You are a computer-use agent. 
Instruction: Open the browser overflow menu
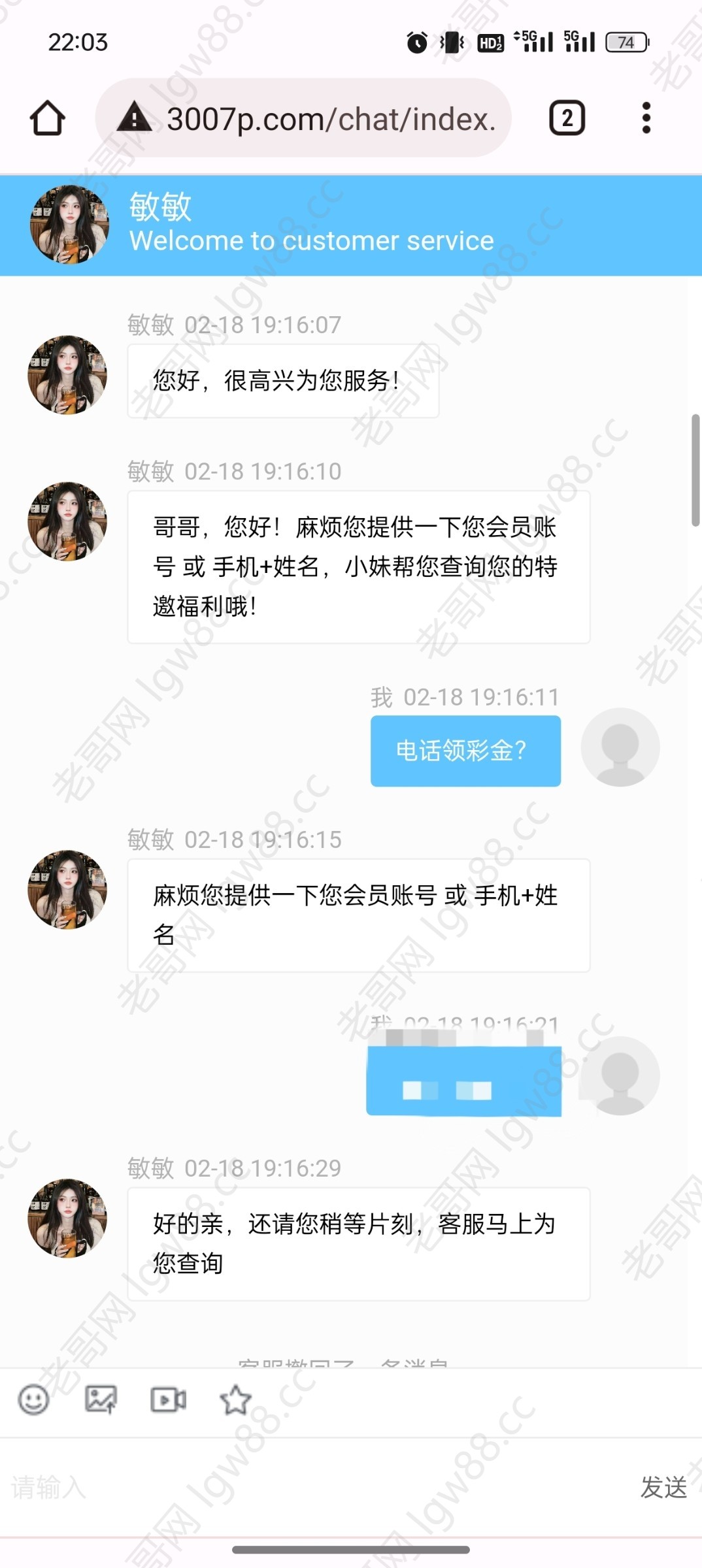[x=646, y=118]
